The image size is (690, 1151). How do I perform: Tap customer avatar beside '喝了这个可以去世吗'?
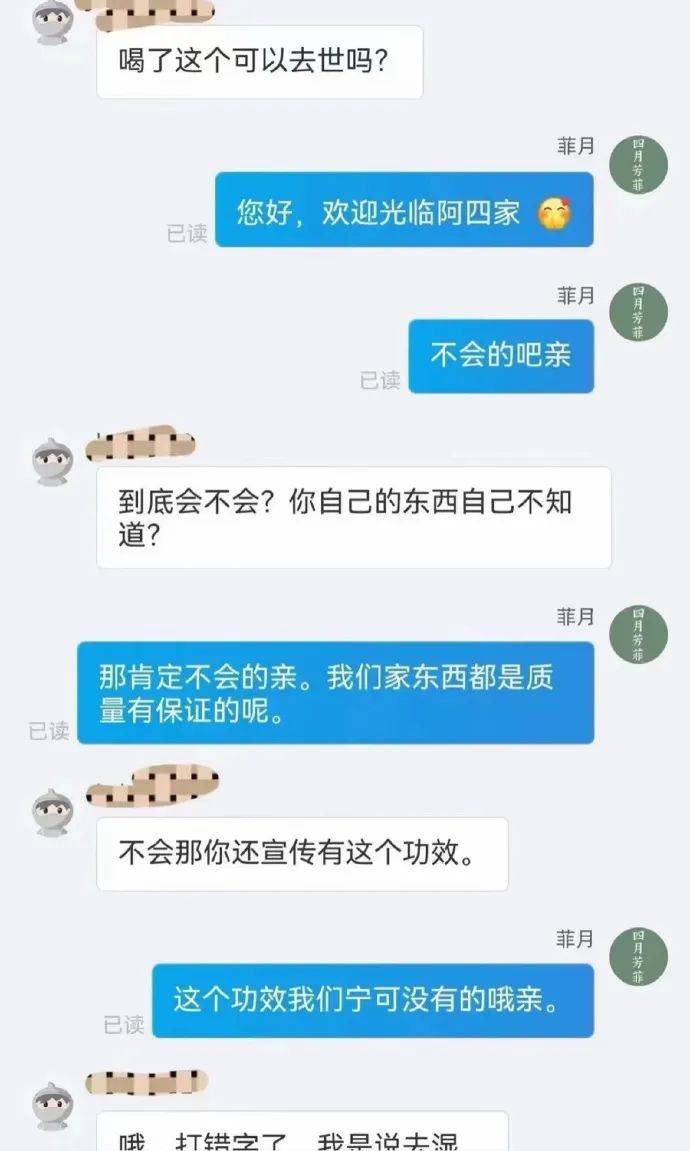coord(52,22)
